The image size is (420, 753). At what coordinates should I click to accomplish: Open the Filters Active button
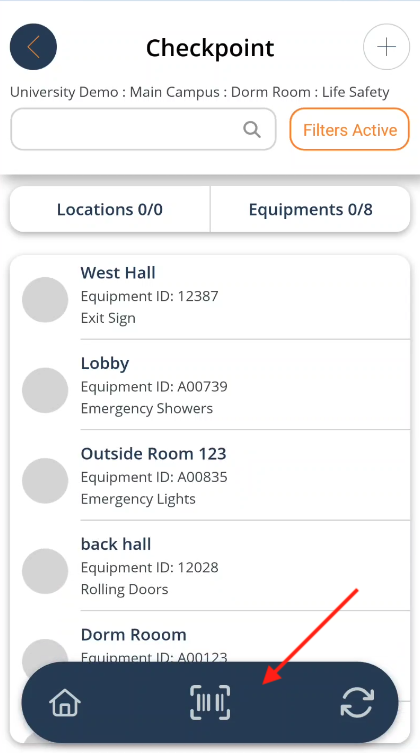(x=349, y=129)
